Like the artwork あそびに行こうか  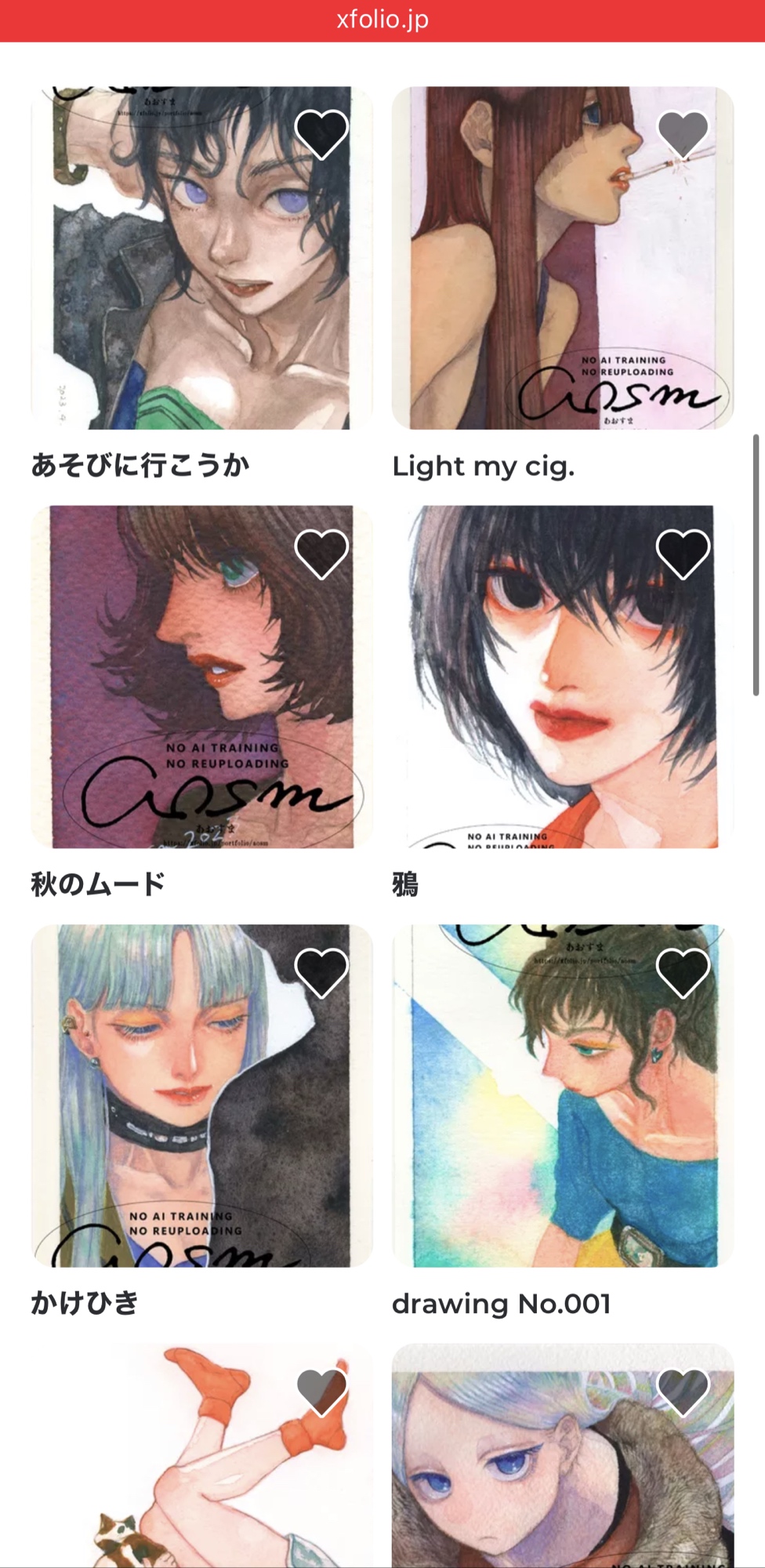pos(321,134)
